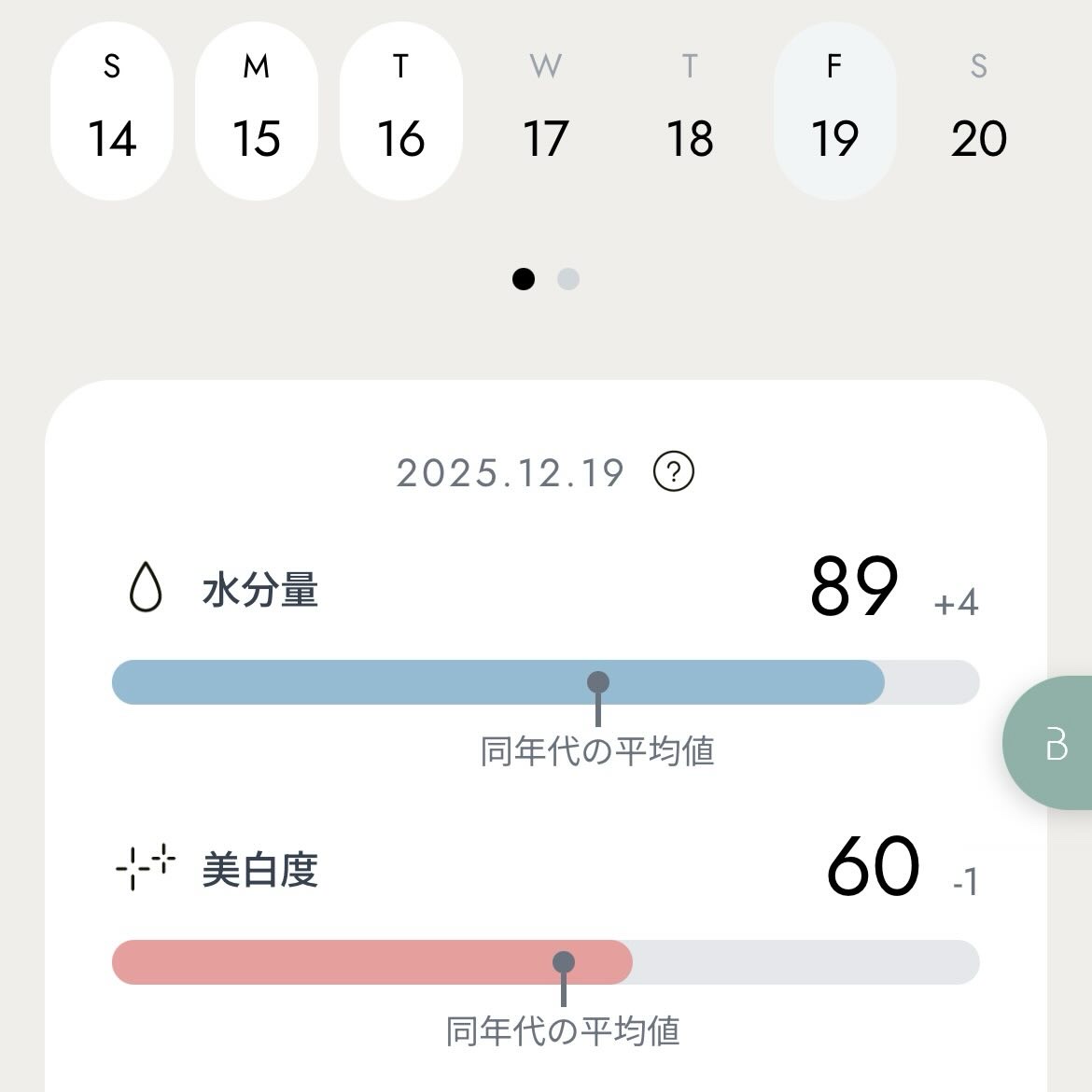This screenshot has width=1092, height=1092.
Task: Select Friday the 19th
Action: [834, 112]
